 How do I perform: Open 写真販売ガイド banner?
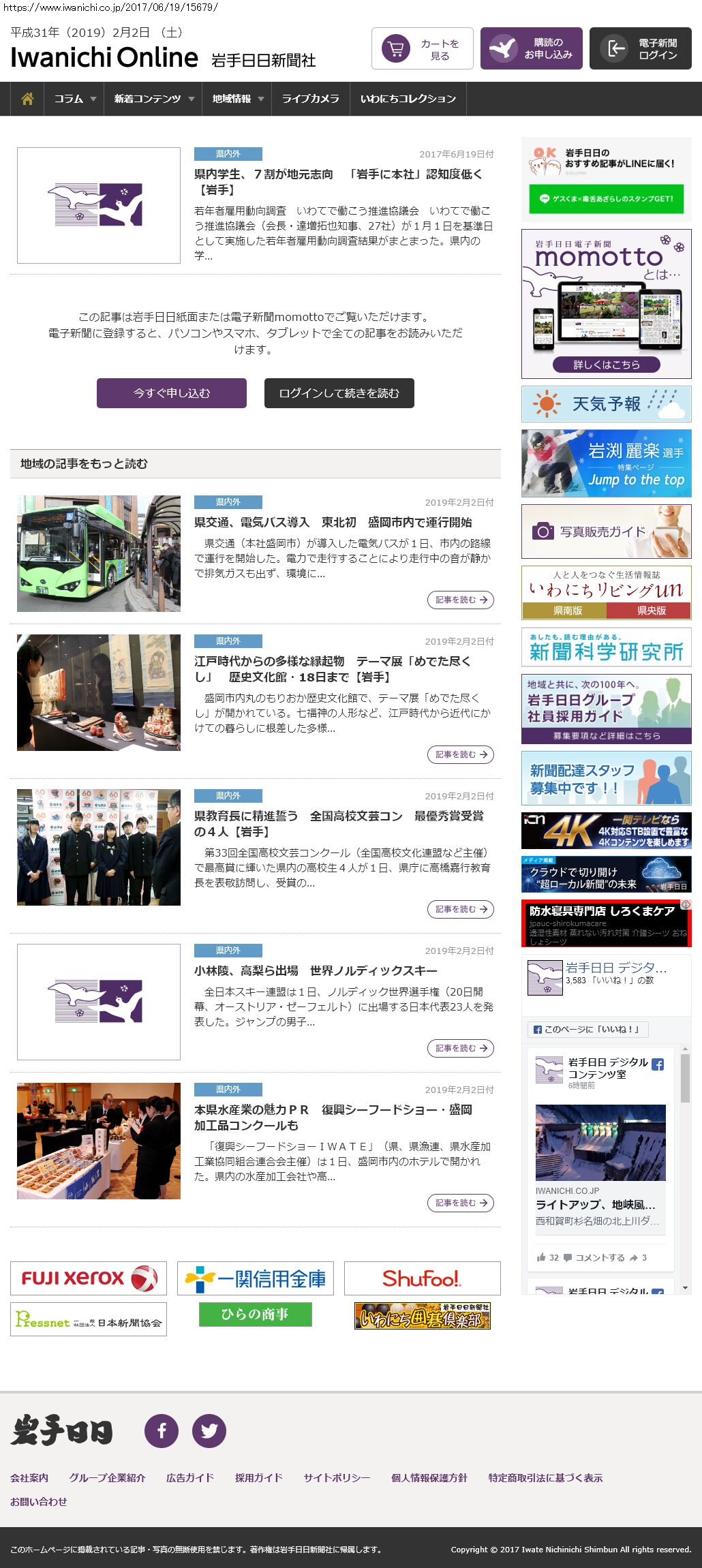[607, 532]
